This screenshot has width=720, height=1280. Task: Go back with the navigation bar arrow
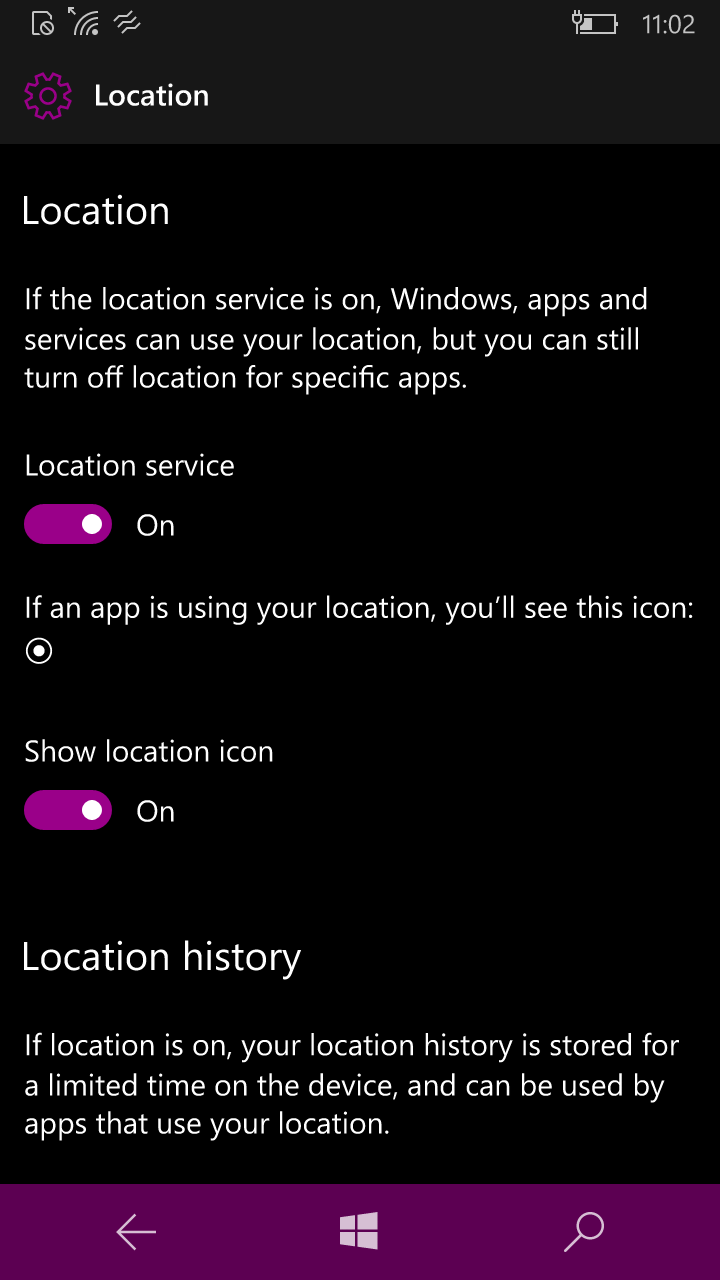tap(136, 1232)
